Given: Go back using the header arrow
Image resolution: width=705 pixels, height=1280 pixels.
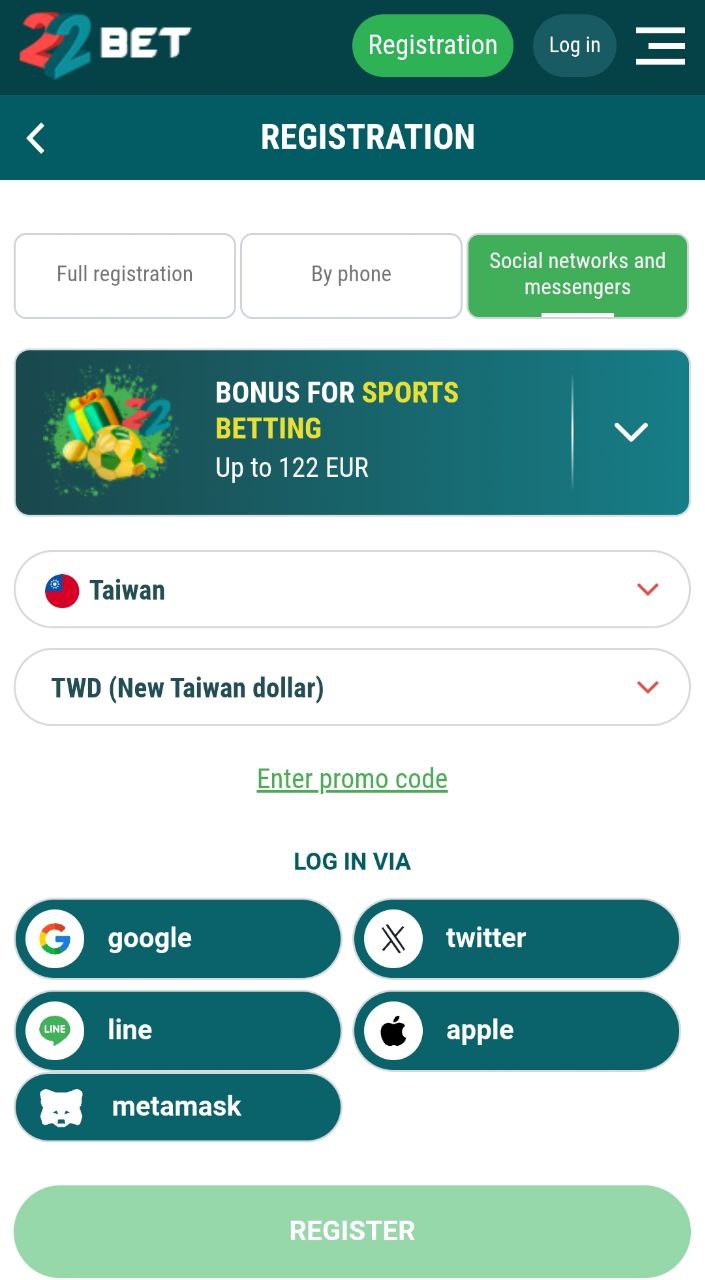Looking at the screenshot, I should click(x=36, y=138).
